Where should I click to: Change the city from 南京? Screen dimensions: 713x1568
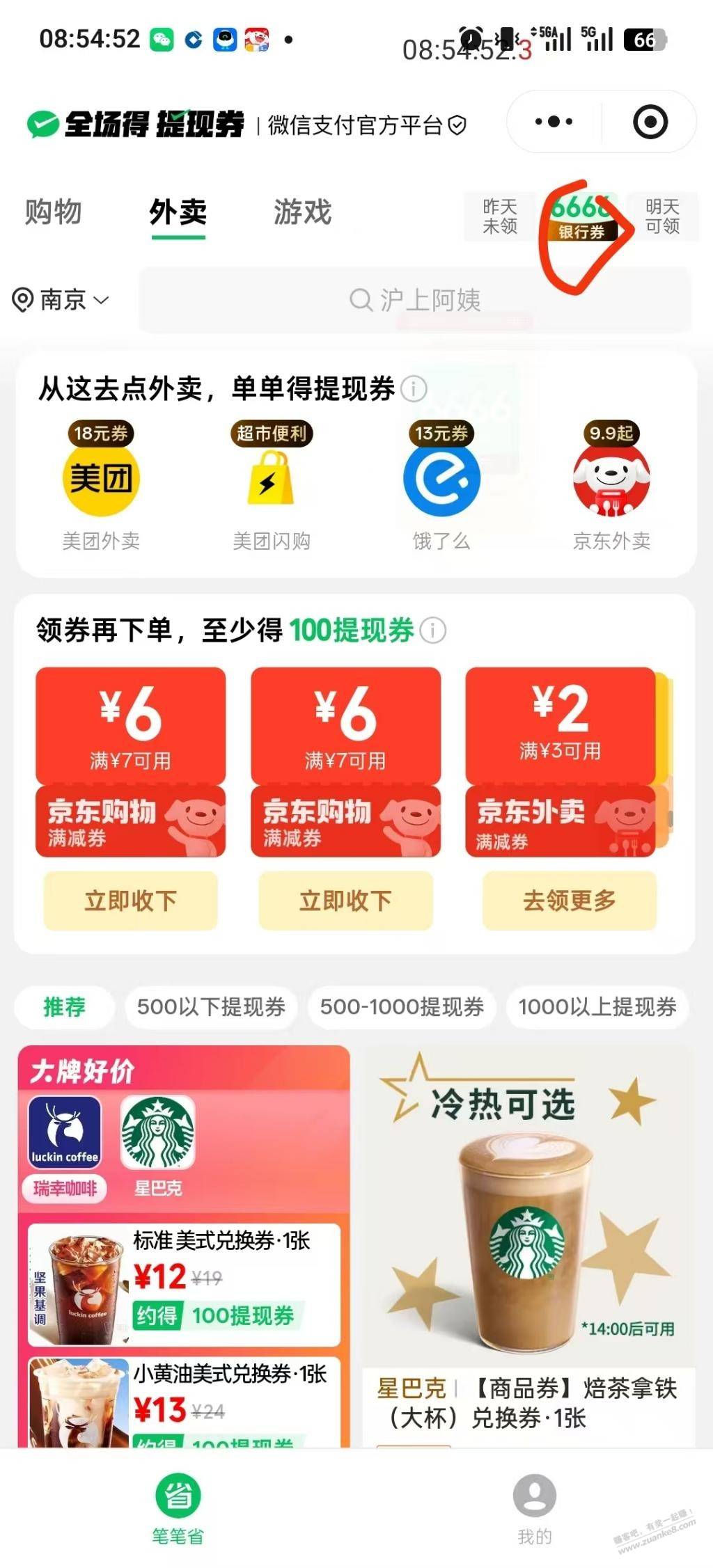tap(61, 300)
